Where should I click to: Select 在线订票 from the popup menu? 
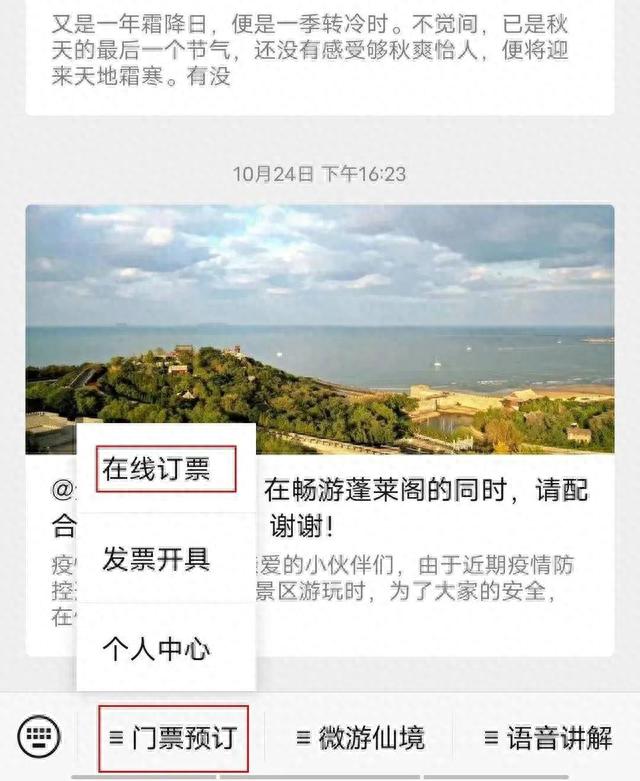[166, 470]
